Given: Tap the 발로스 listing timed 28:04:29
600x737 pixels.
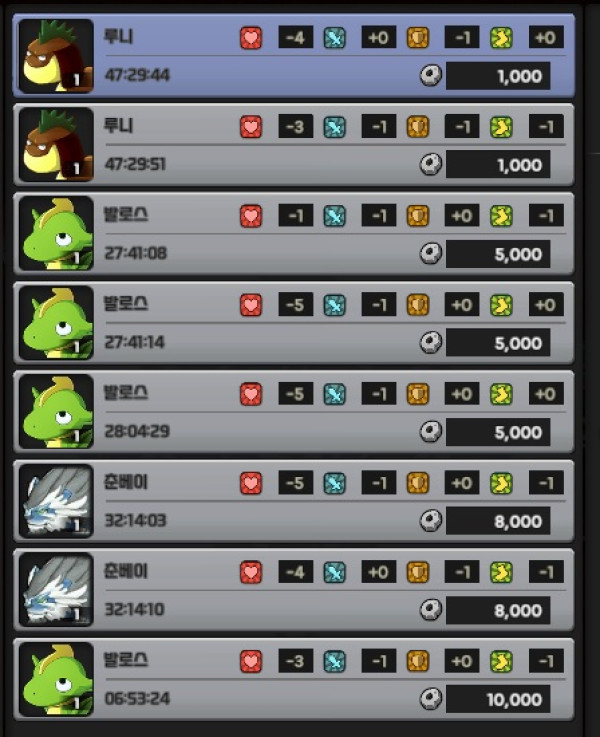Looking at the screenshot, I should [295, 412].
